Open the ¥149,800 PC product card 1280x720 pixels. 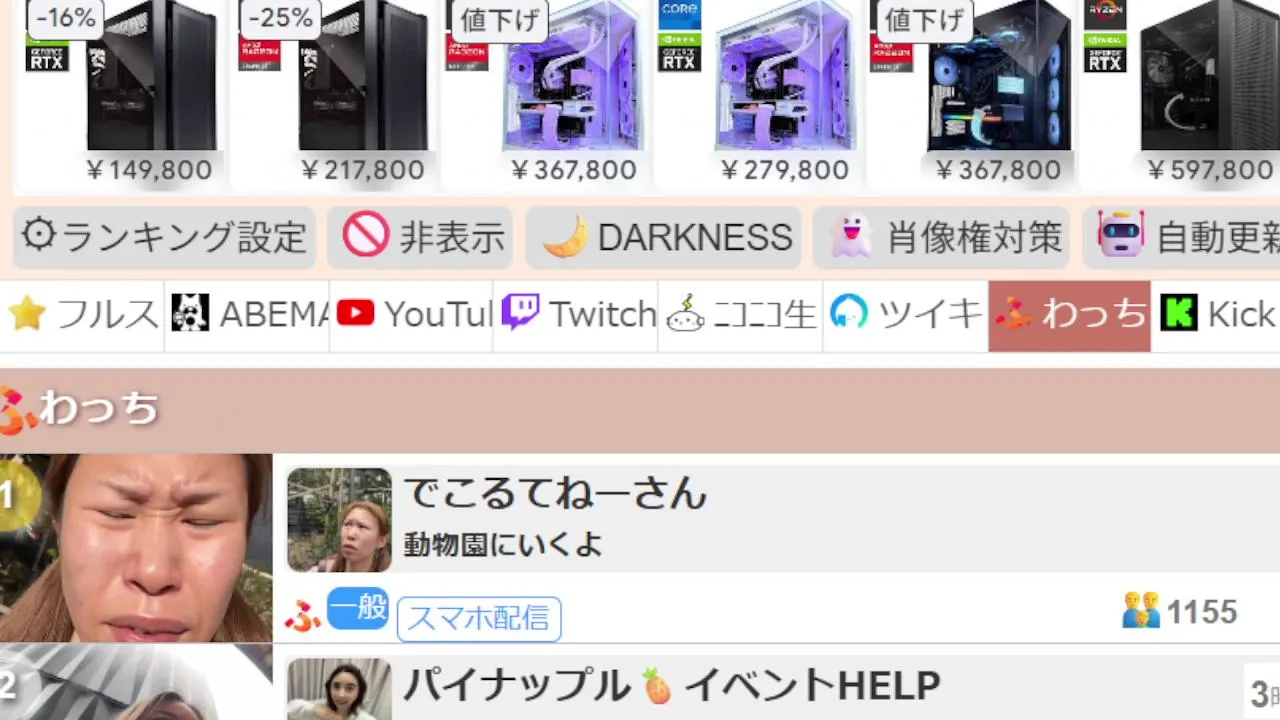(122, 95)
